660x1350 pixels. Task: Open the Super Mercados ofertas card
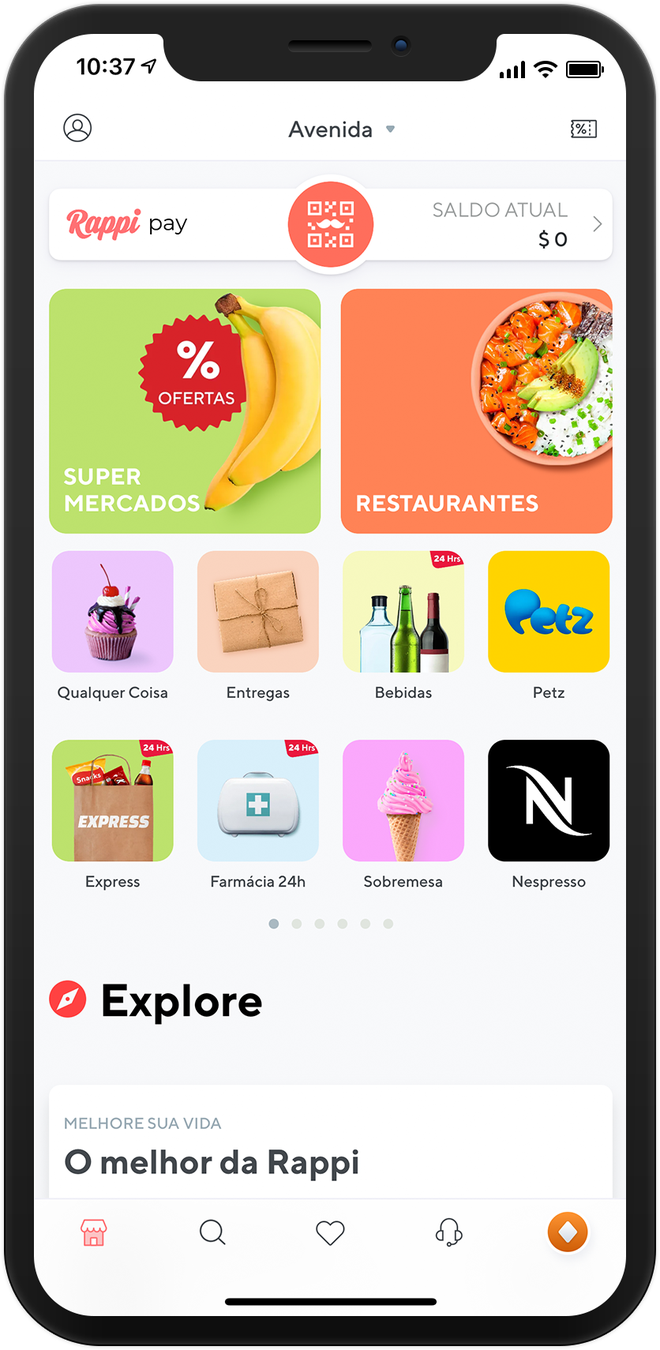click(185, 411)
